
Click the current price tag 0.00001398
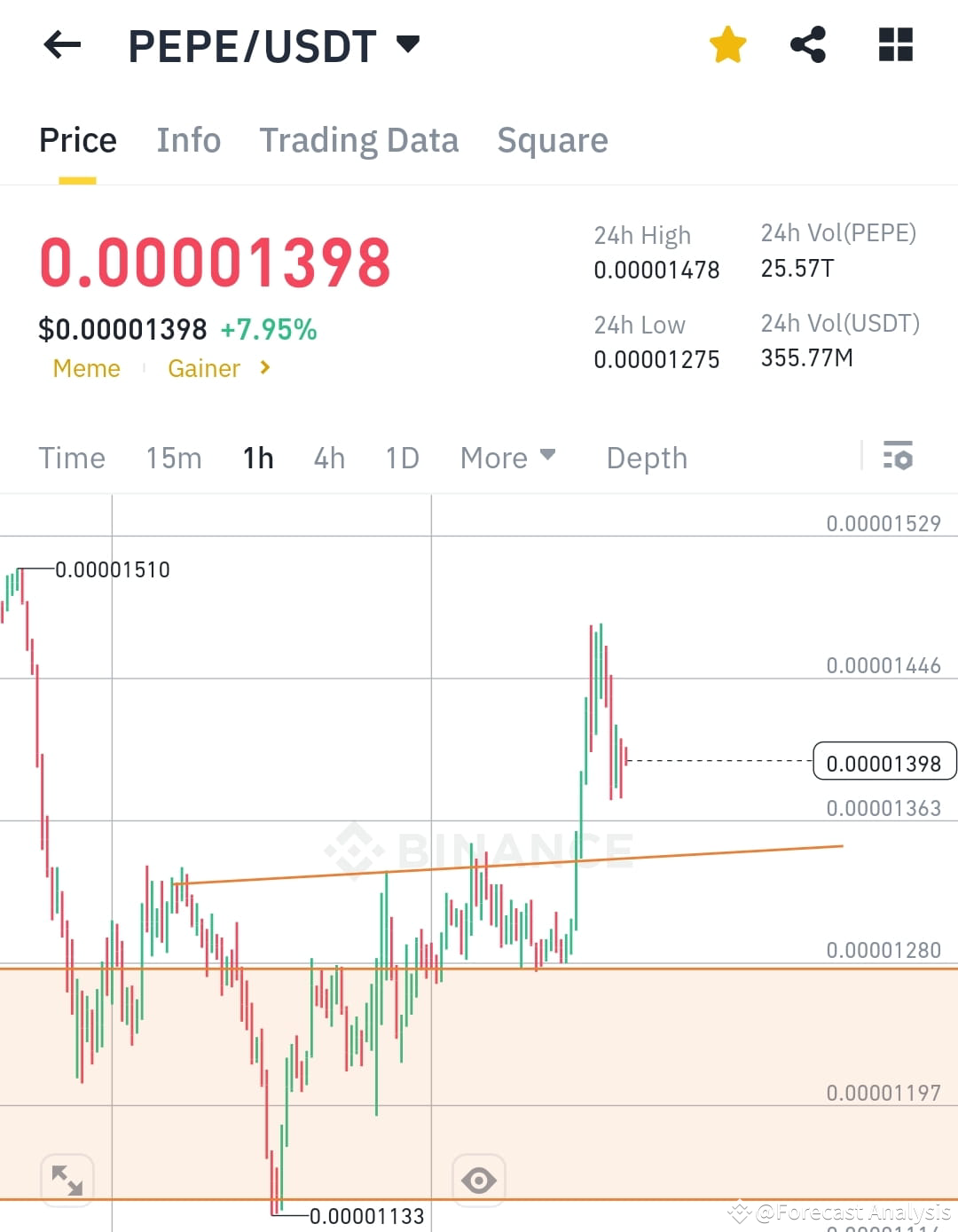pos(884,761)
